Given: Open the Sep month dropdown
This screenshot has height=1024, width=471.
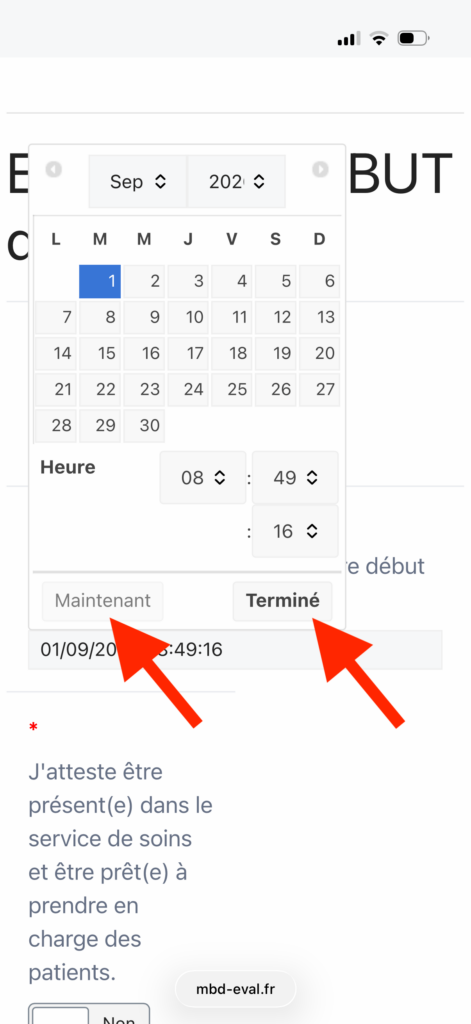Looking at the screenshot, I should (138, 182).
